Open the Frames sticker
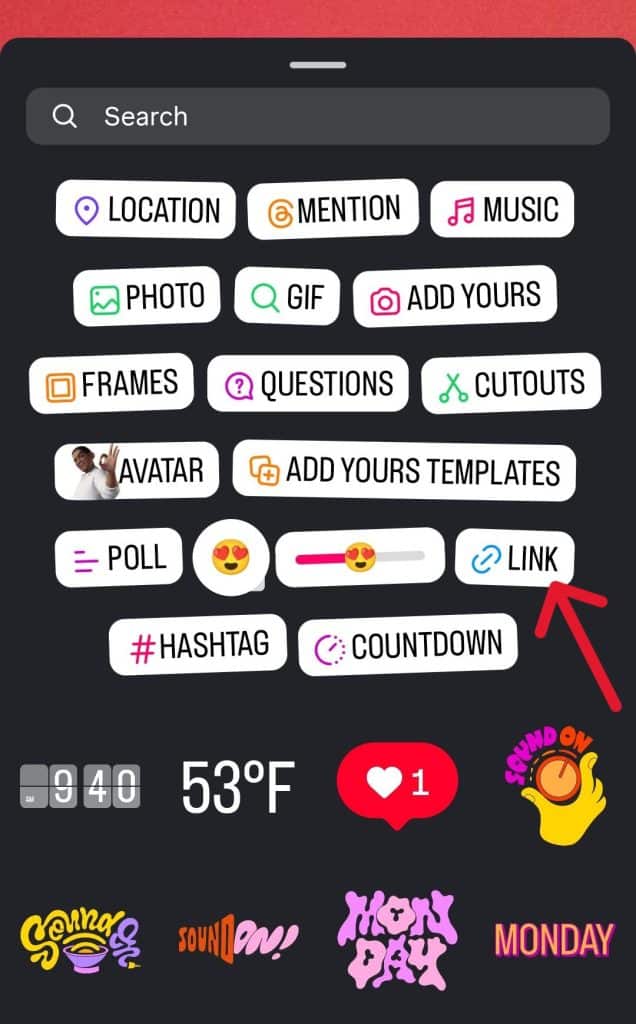The width and height of the screenshot is (636, 1024). pyautogui.click(x=111, y=384)
